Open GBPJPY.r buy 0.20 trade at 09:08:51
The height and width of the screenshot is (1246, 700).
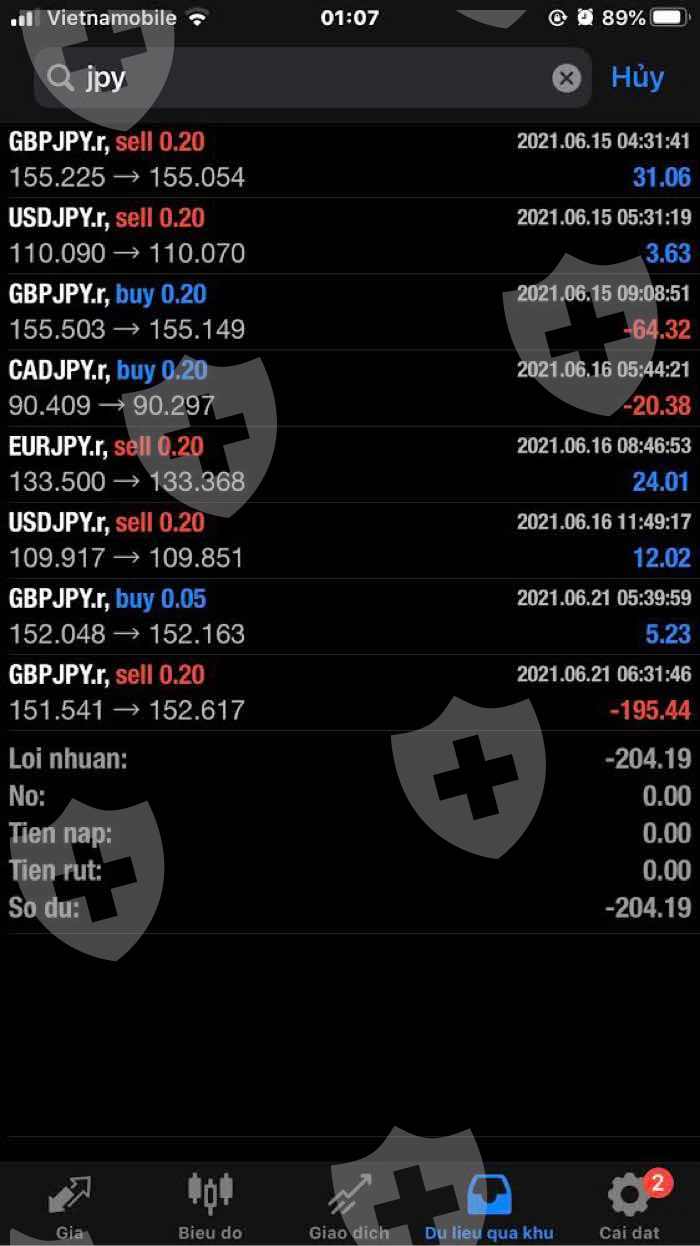(350, 312)
